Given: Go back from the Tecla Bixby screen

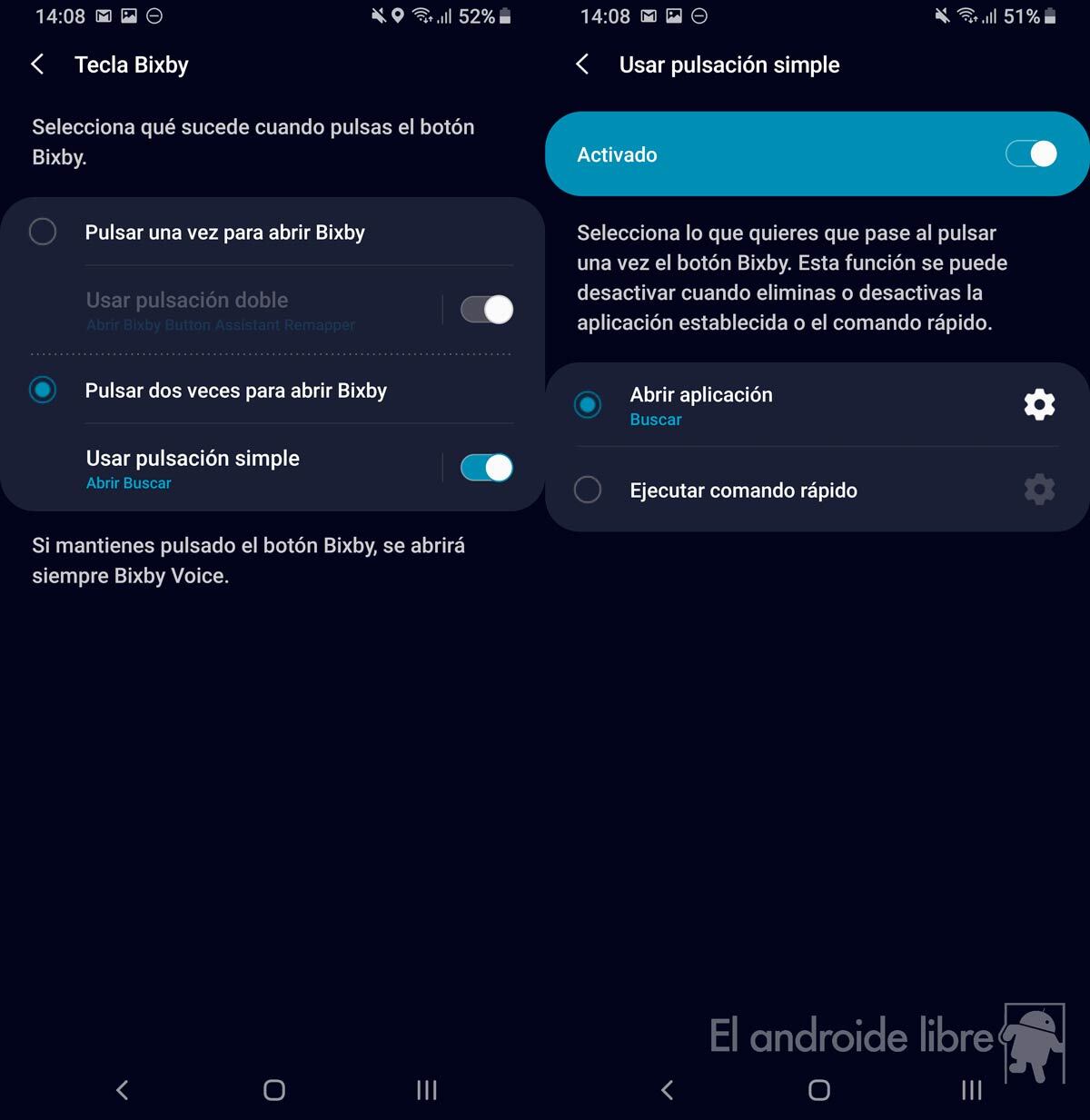Looking at the screenshot, I should (37, 64).
